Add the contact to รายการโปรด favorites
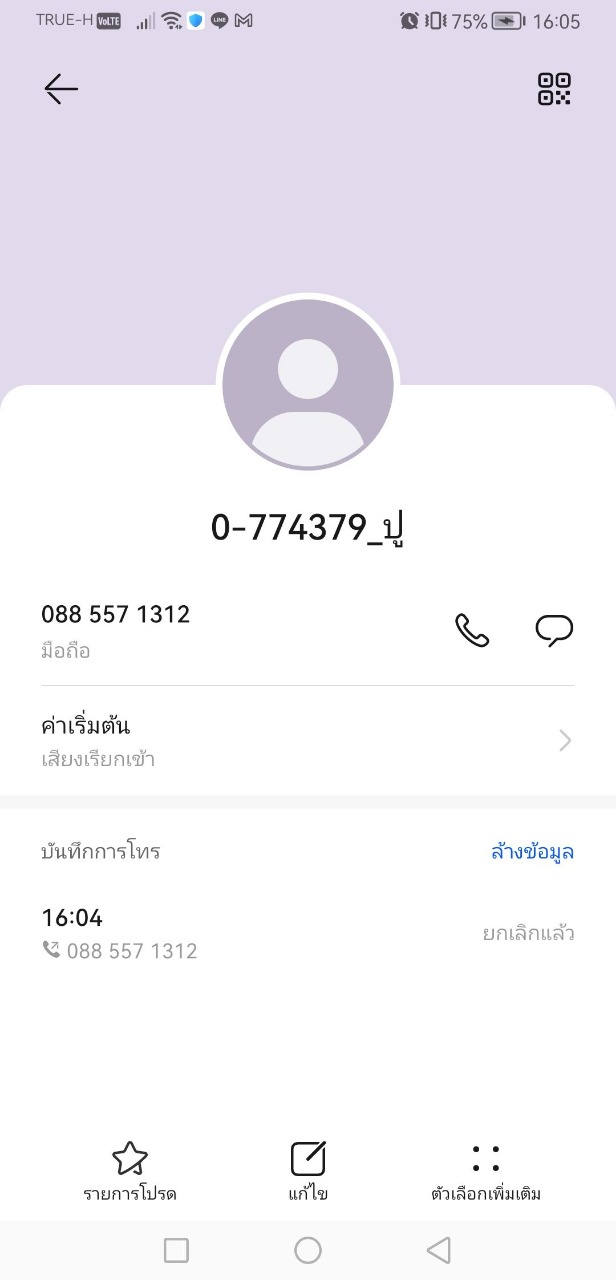The height and width of the screenshot is (1280, 616). pyautogui.click(x=130, y=1171)
